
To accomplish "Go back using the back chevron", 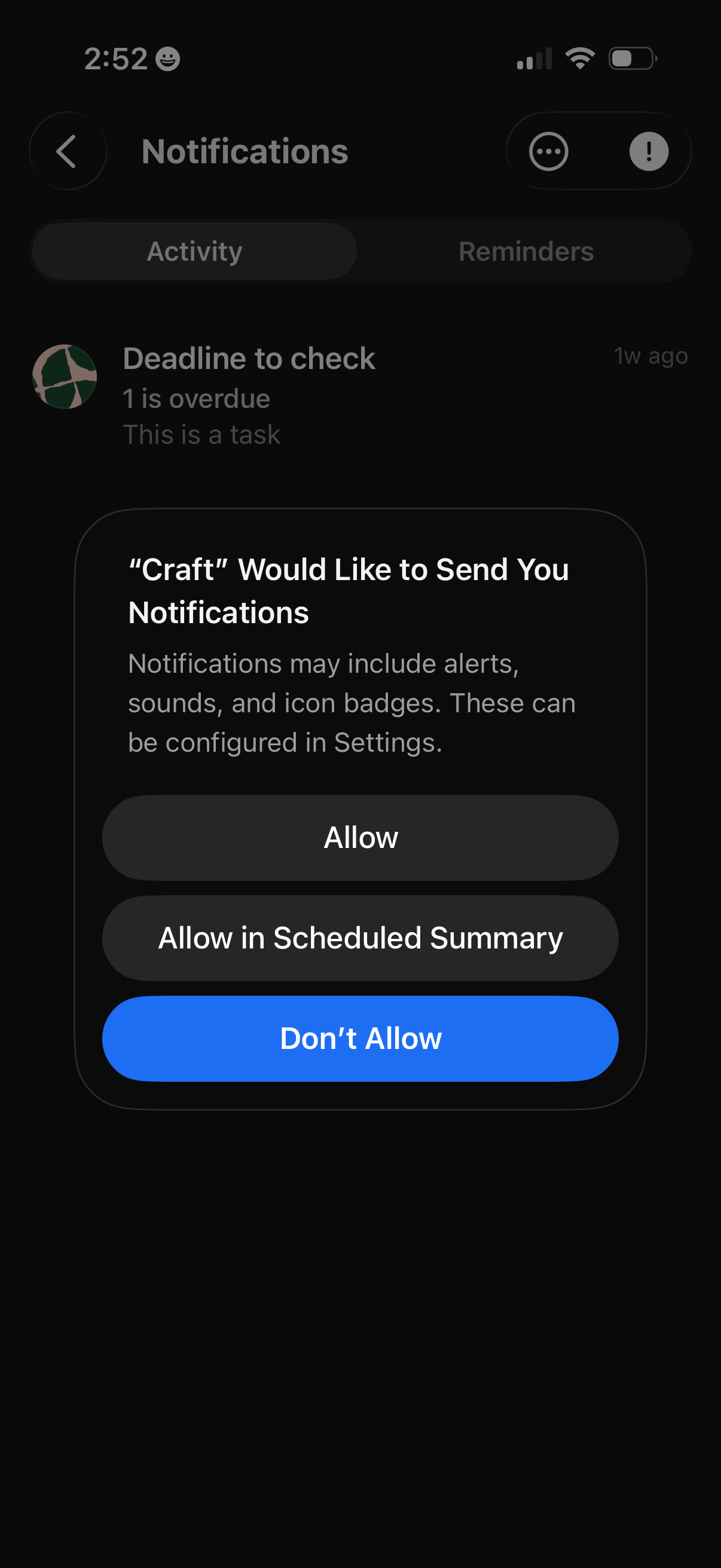I will tap(67, 151).
